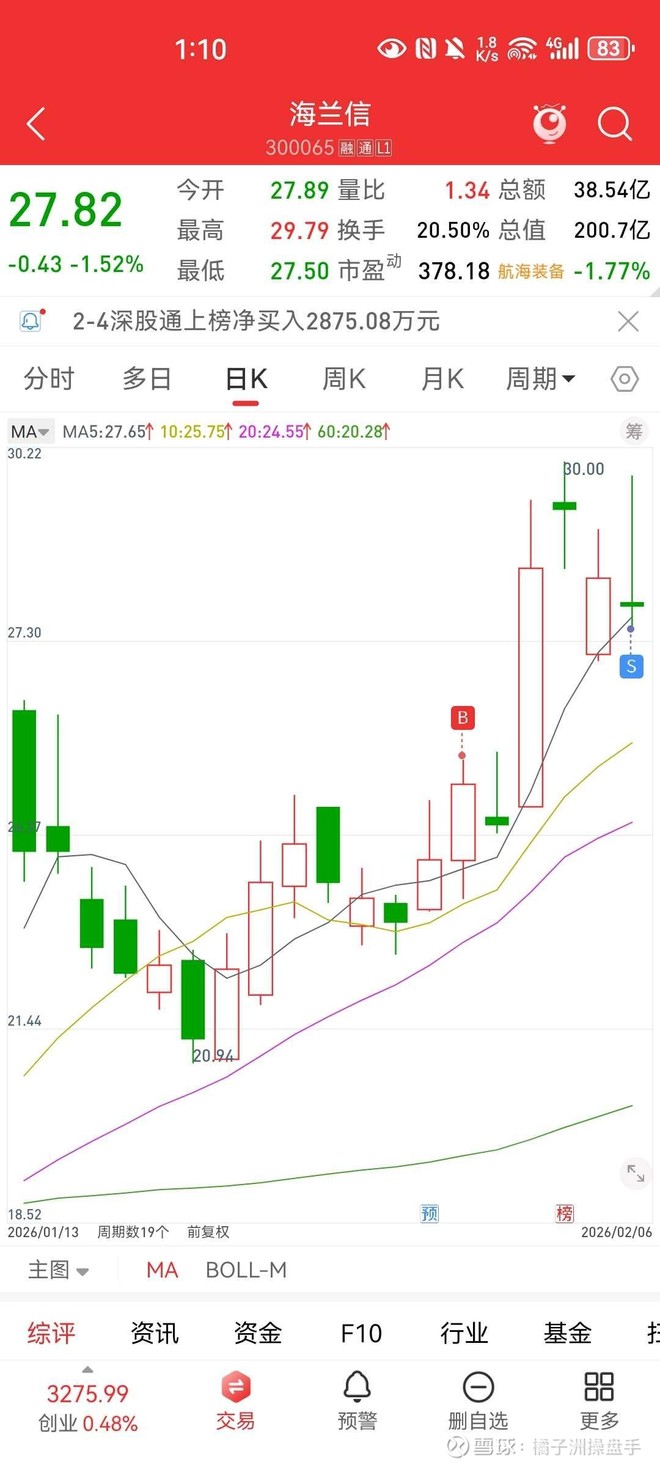Open the 主图 indicator dropdown
The image size is (660, 1467).
58,1270
